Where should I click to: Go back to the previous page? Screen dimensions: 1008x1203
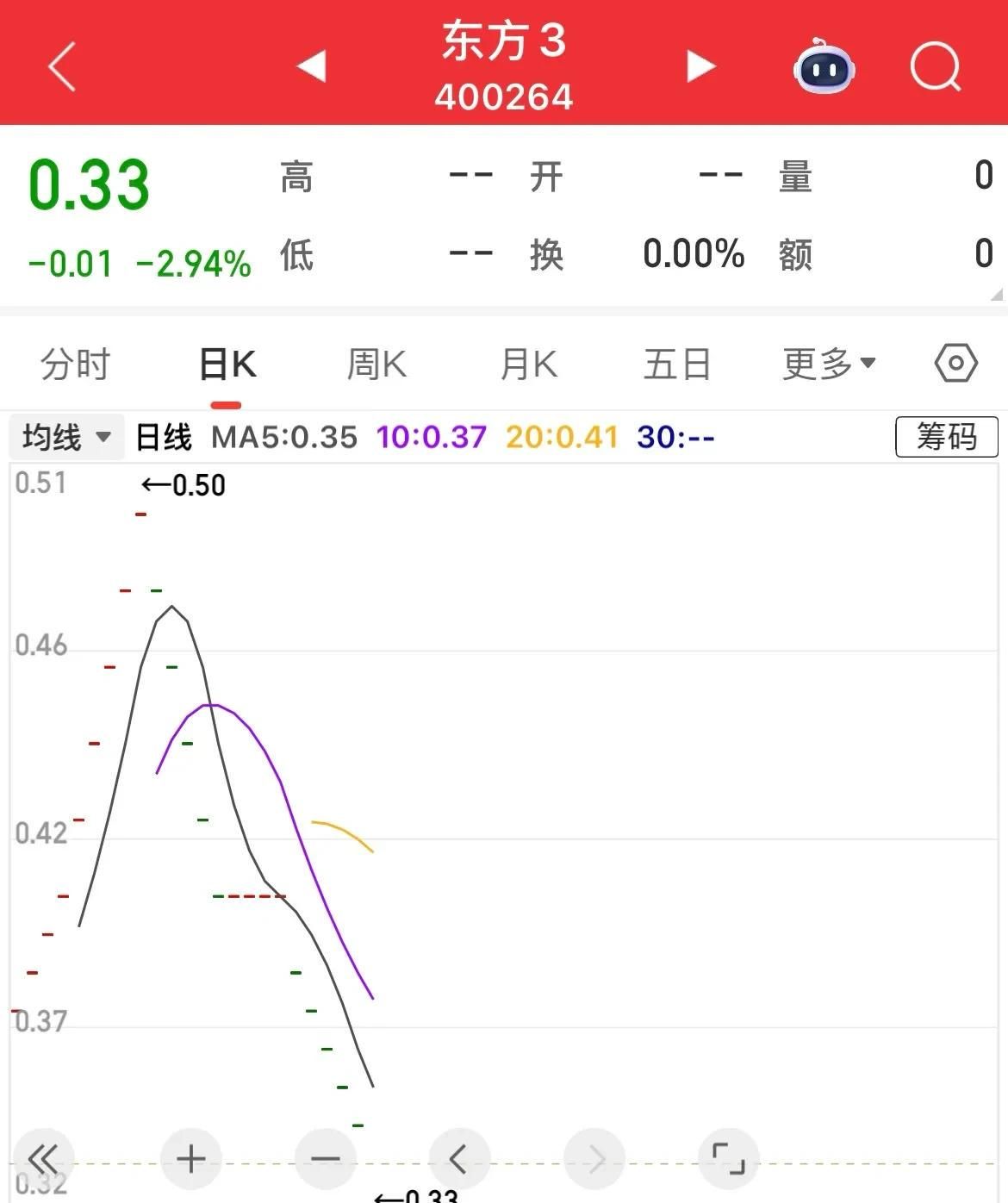pos(63,66)
